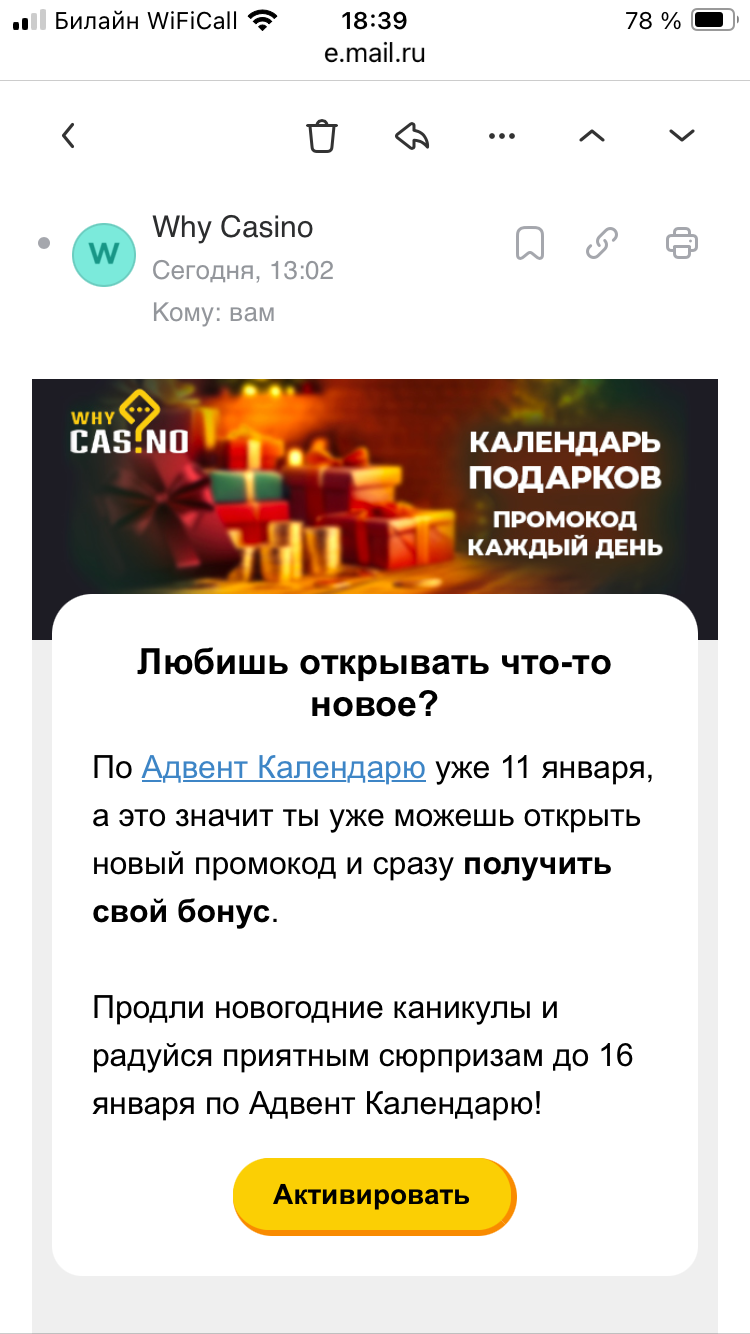750x1334 pixels.
Task: Open the Адвент Календарю link
Action: [x=284, y=768]
